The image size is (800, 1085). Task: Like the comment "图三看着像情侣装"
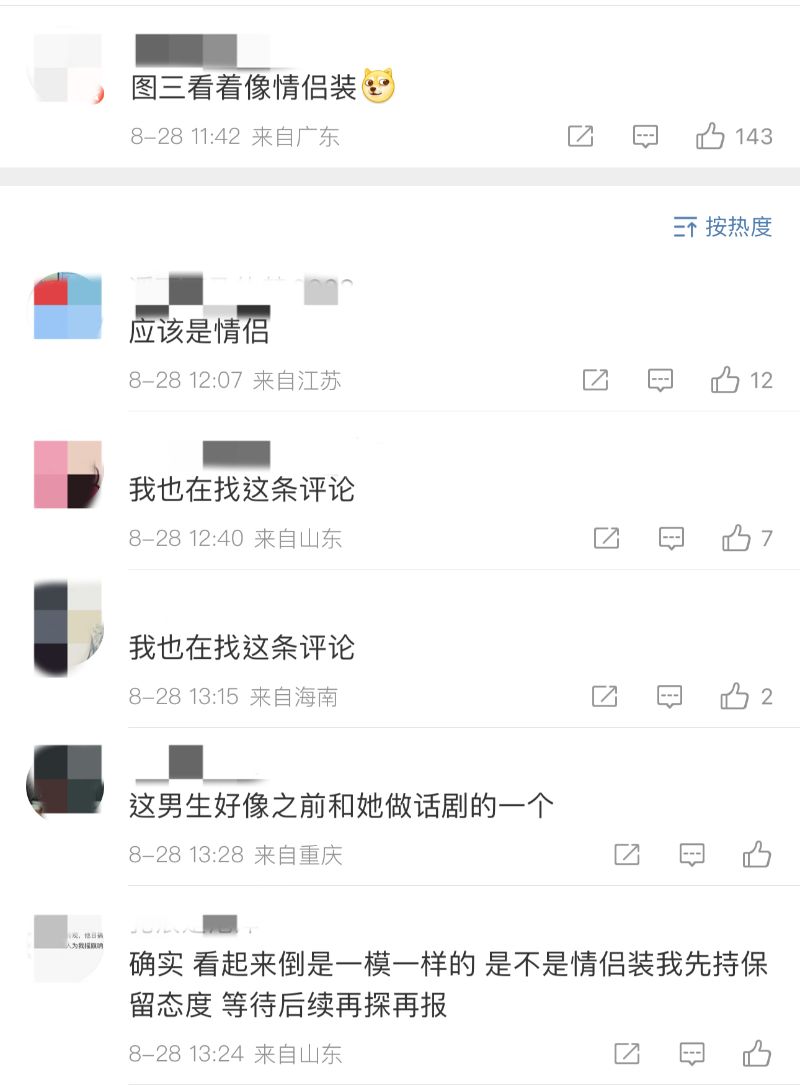711,136
